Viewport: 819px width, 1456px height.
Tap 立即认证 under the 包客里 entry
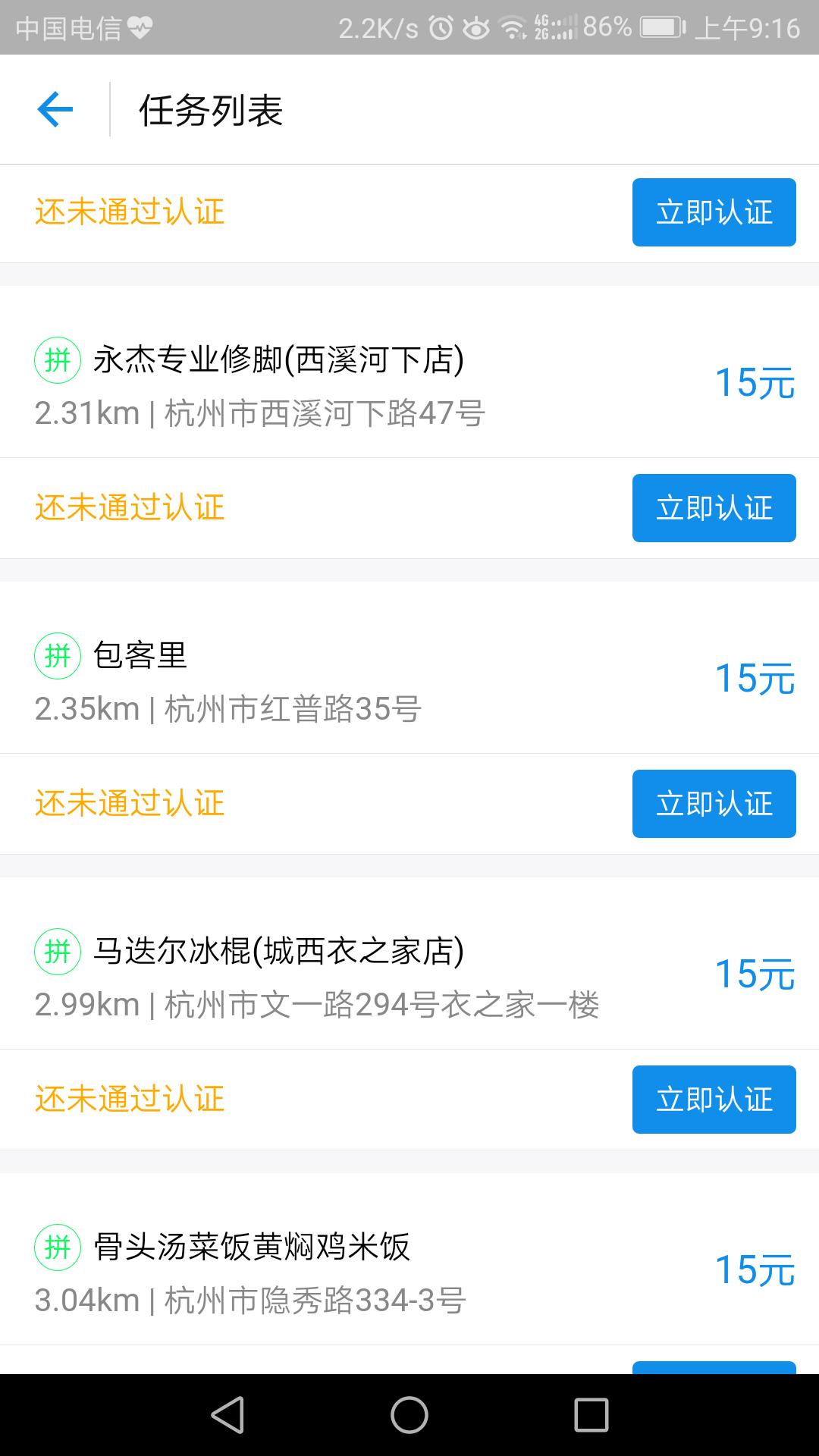coord(714,804)
